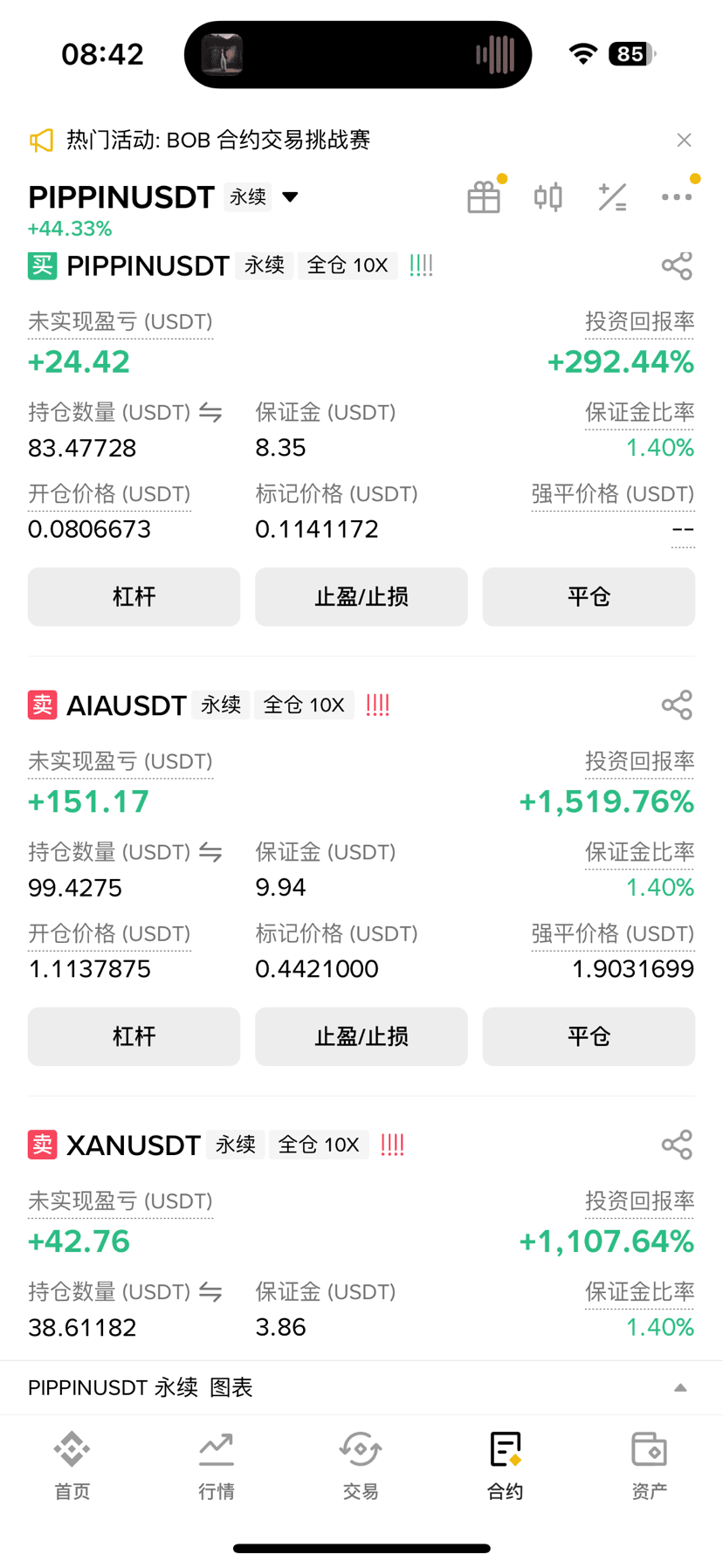Tap 平仓 to close PIPPINUSDT position
723x1568 pixels.
(589, 597)
